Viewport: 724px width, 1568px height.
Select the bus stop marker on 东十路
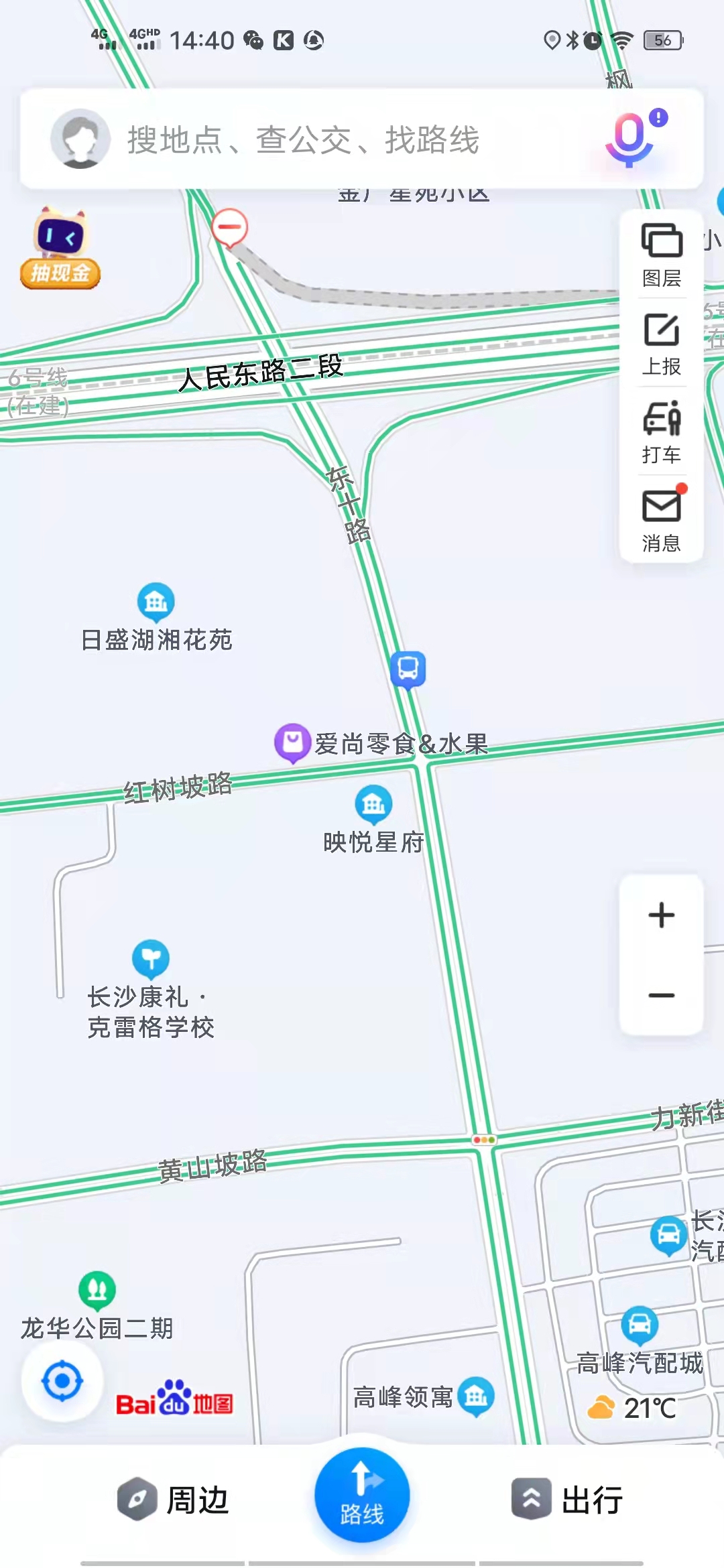tap(408, 669)
